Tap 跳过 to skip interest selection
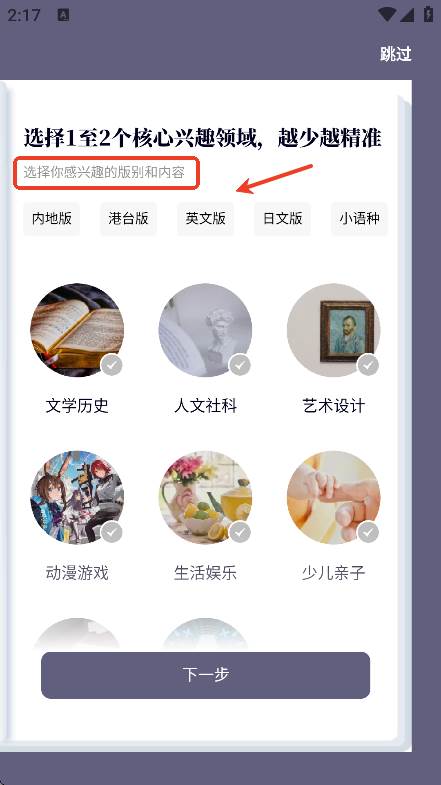This screenshot has width=441, height=785. pyautogui.click(x=395, y=54)
